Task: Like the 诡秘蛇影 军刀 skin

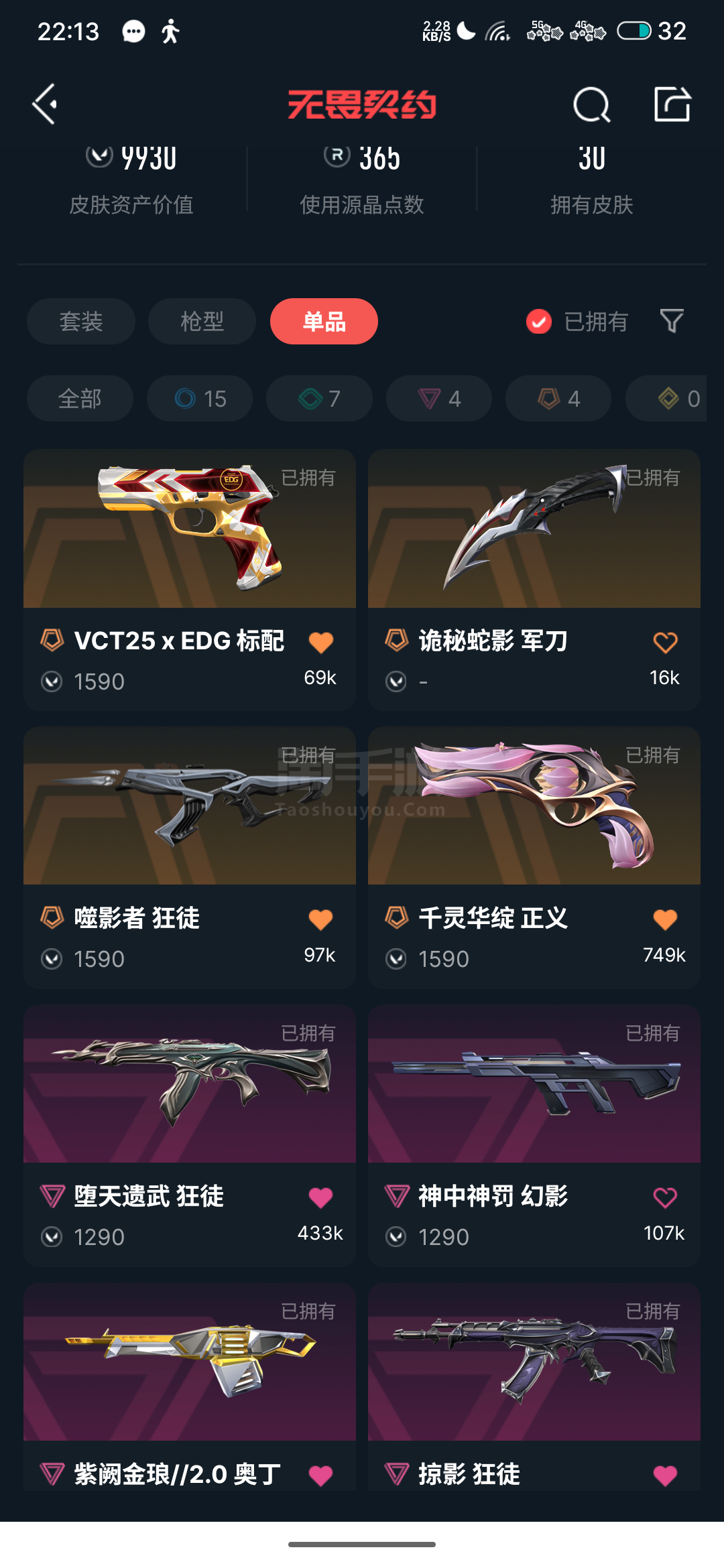Action: 665,643
